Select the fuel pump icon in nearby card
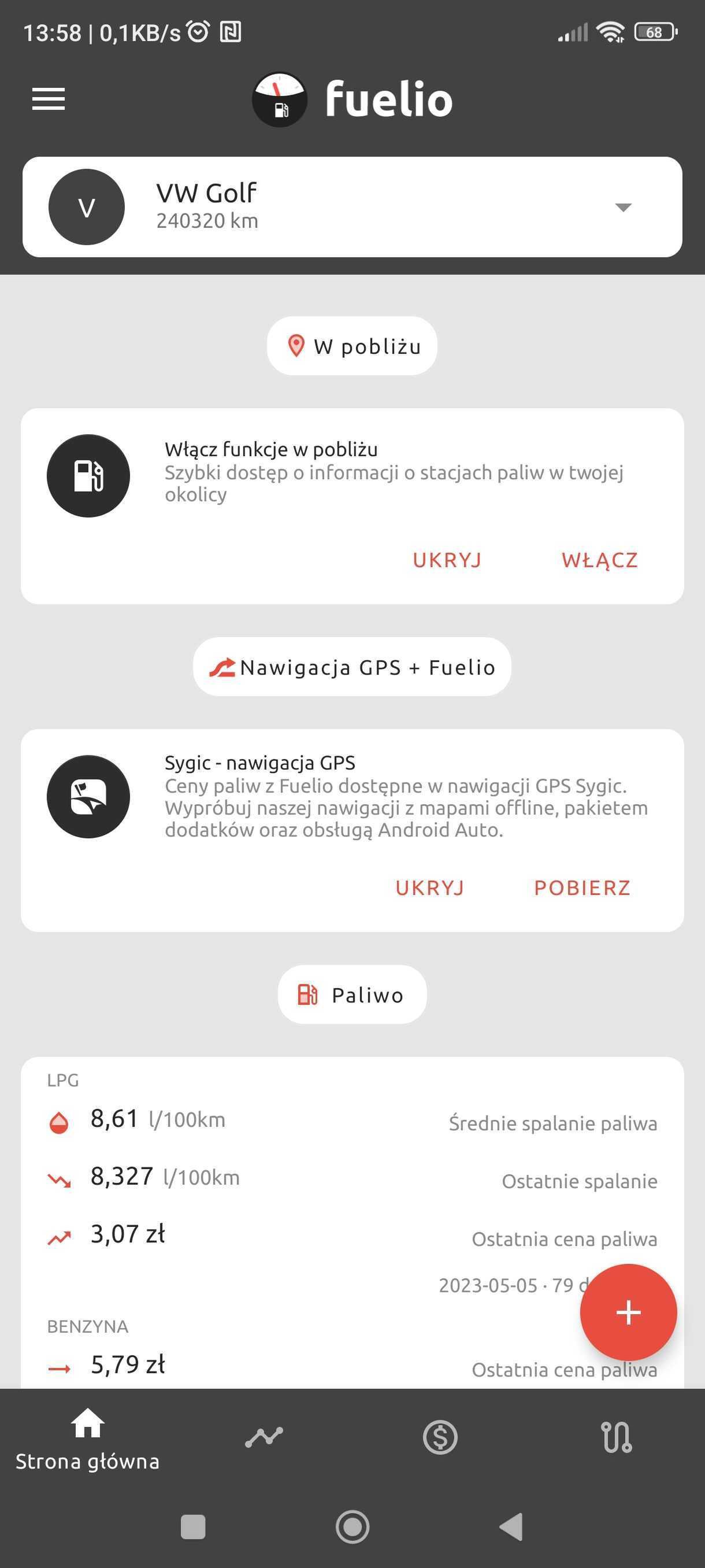This screenshot has height=1568, width=705. (x=88, y=476)
